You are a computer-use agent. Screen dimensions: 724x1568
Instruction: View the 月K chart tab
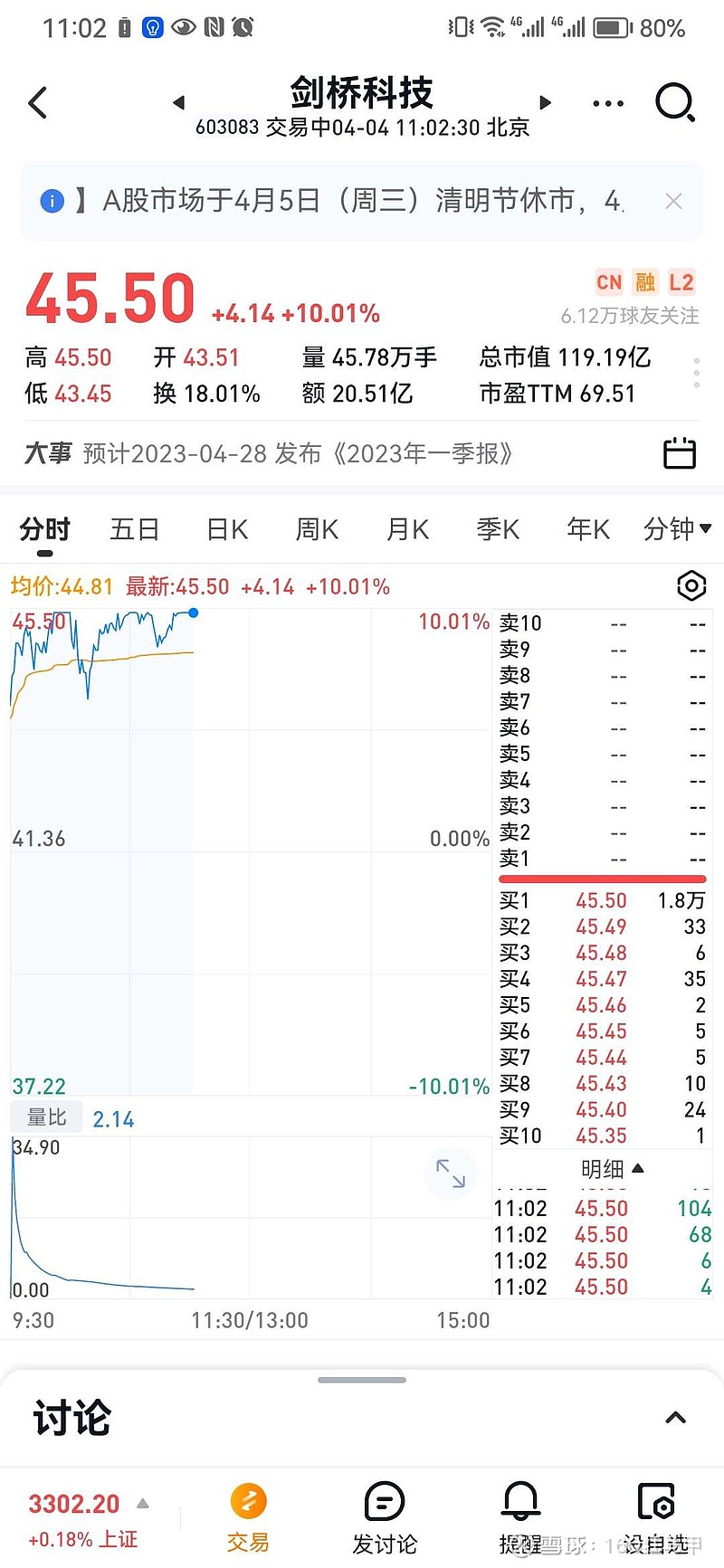407,529
